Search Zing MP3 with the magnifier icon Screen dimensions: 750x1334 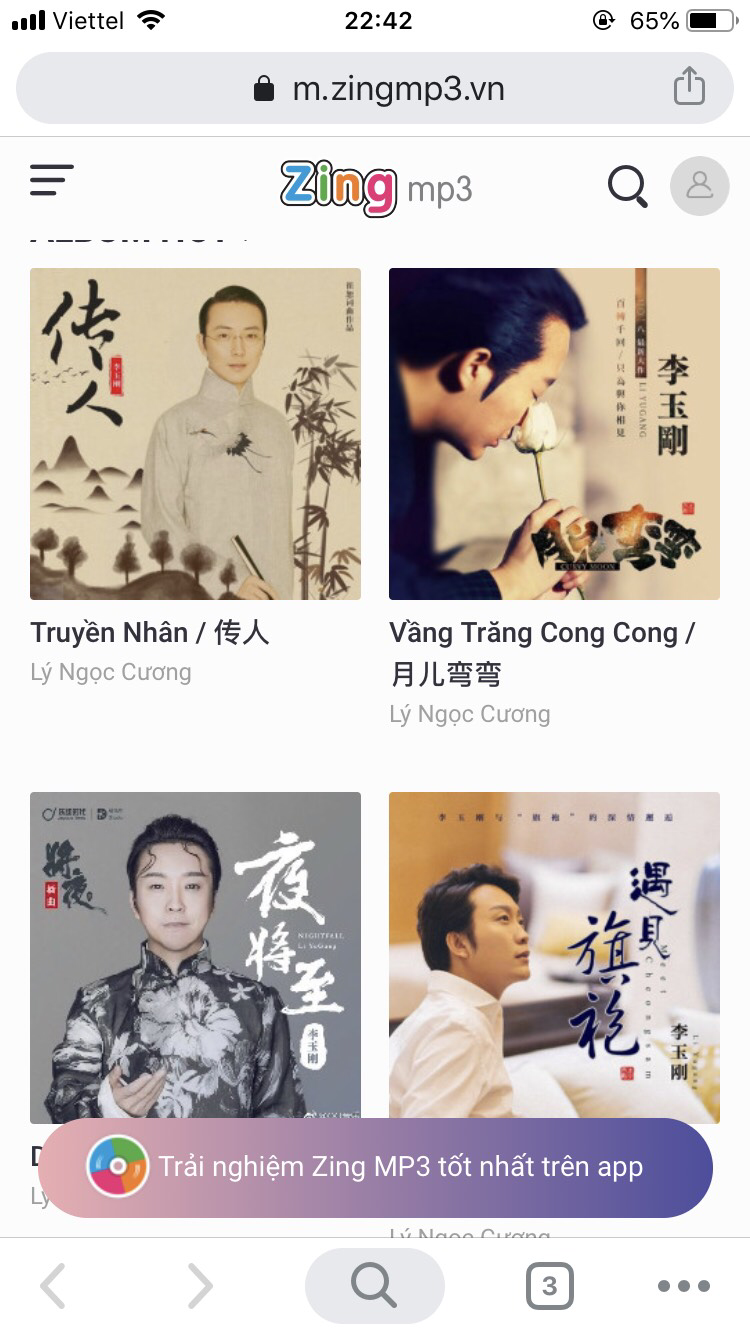click(628, 186)
